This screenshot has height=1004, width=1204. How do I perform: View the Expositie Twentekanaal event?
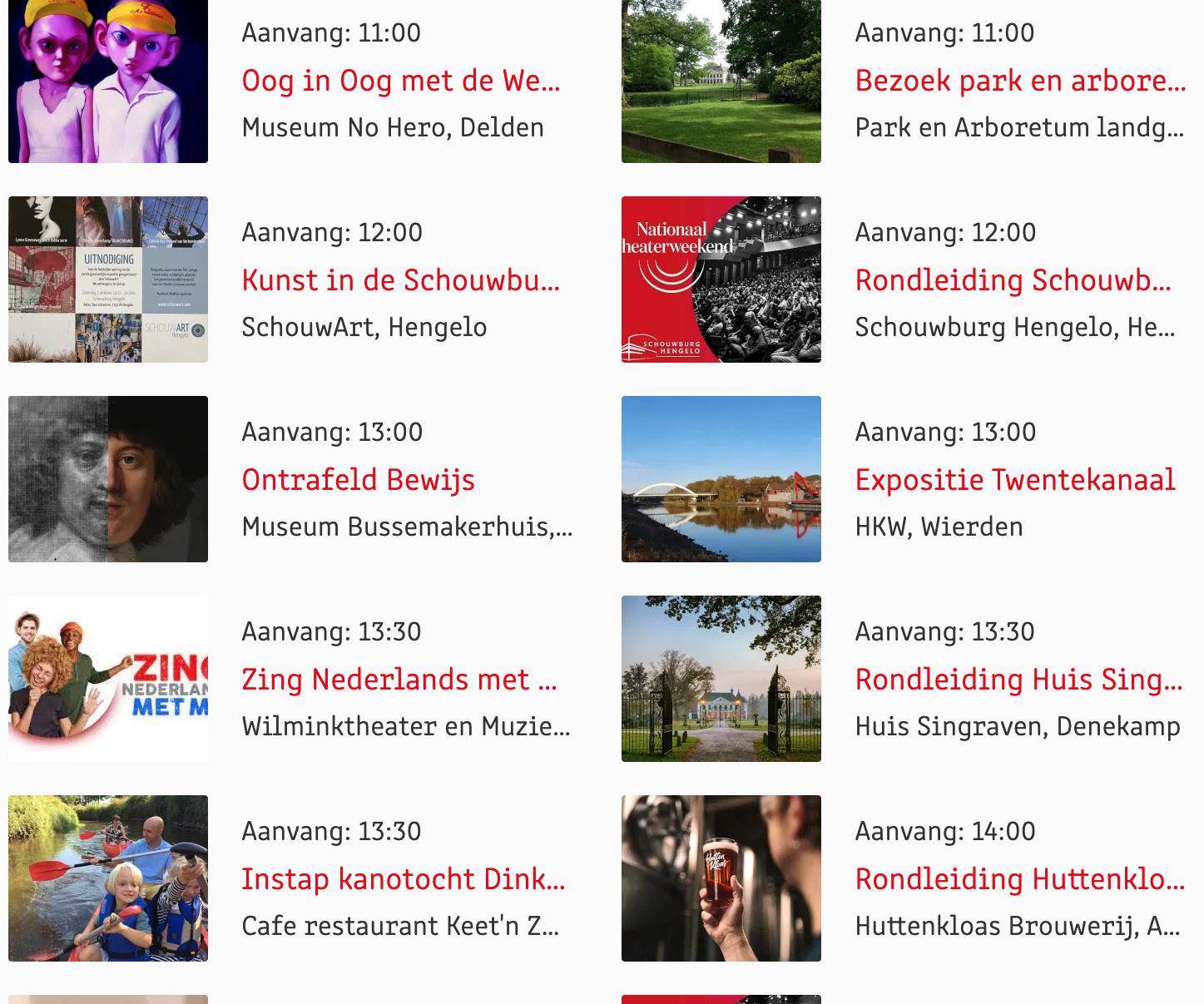(x=1015, y=480)
